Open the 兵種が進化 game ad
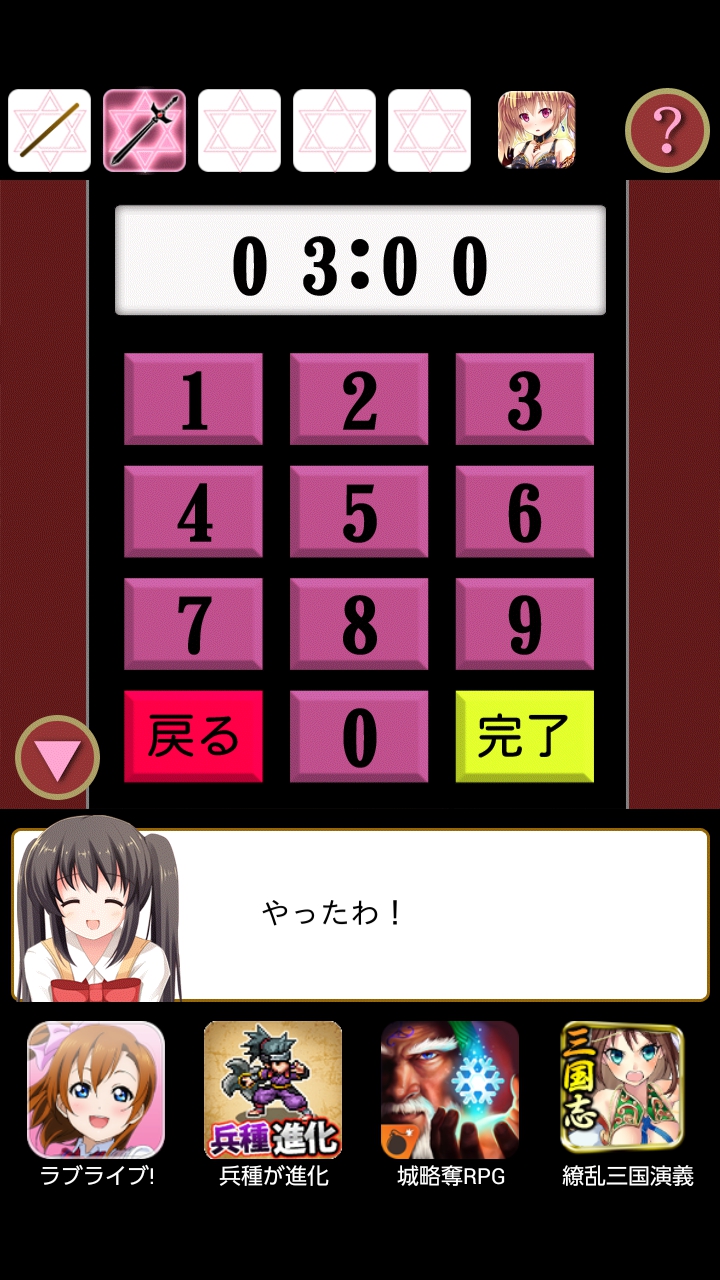The image size is (720, 1280). pos(273,1090)
